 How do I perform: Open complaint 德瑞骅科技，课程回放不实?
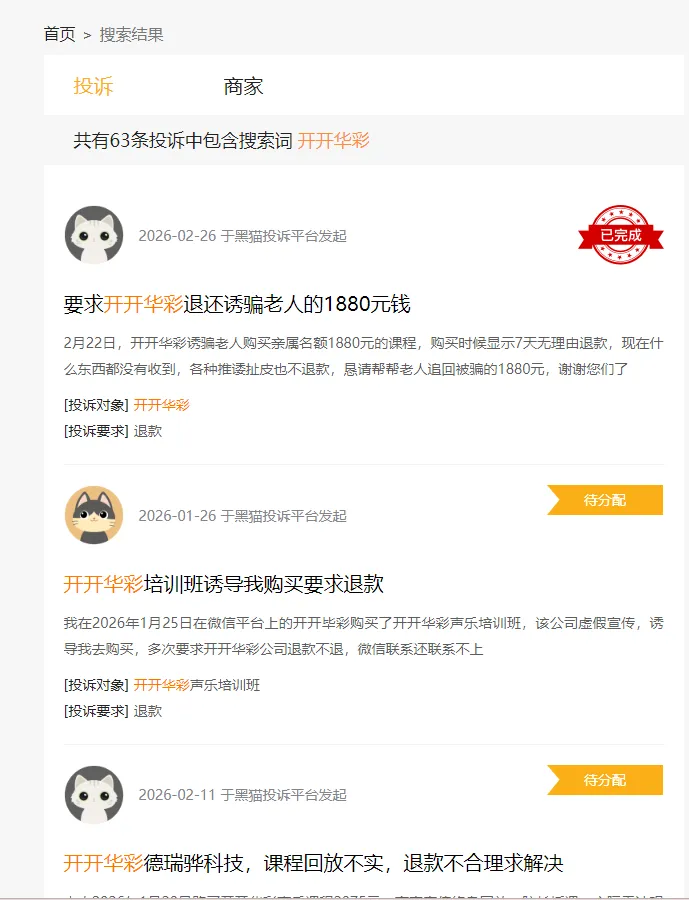coord(313,862)
